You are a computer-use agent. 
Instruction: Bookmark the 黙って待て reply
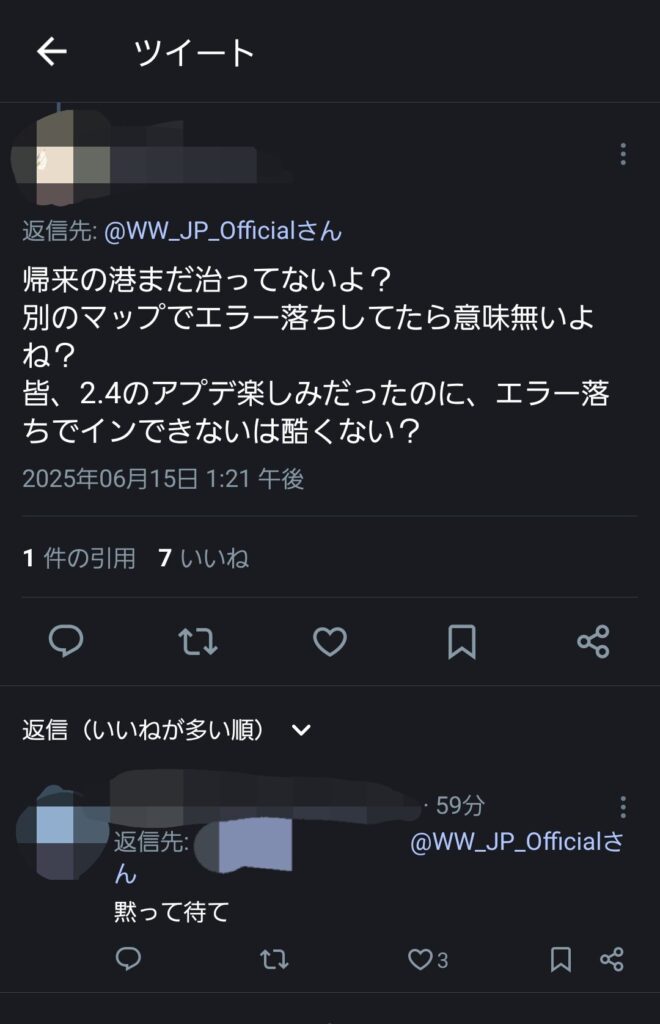pos(561,959)
